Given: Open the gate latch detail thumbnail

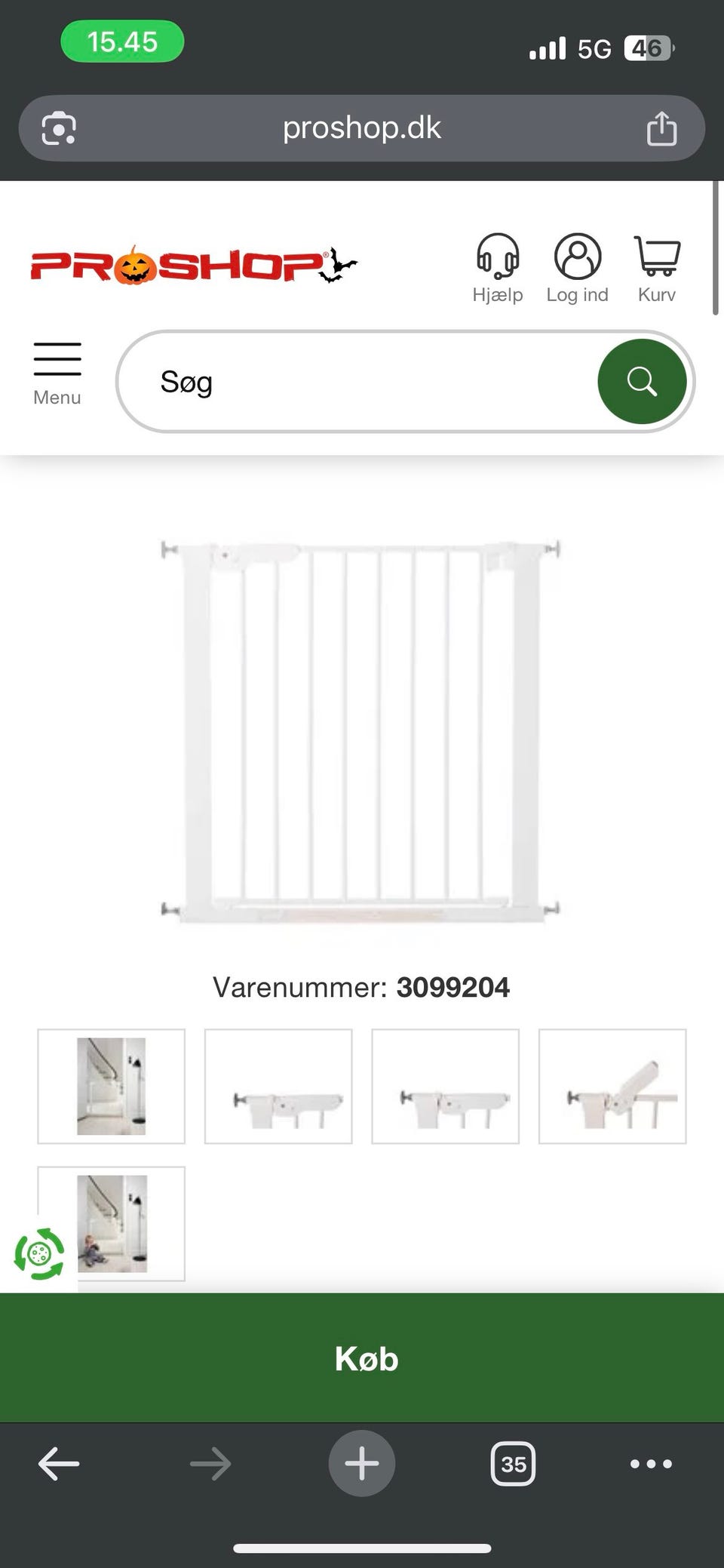Looking at the screenshot, I should pyautogui.click(x=278, y=1087).
